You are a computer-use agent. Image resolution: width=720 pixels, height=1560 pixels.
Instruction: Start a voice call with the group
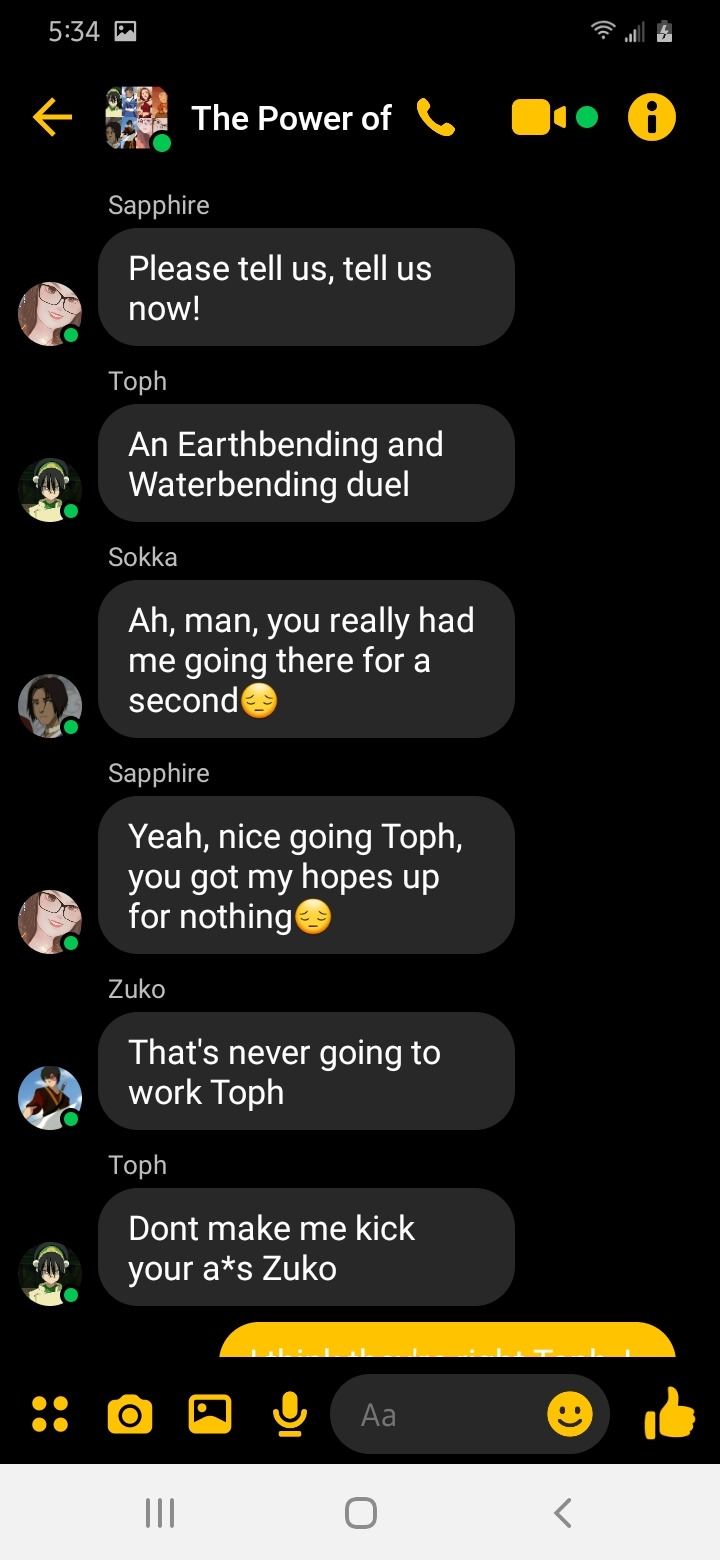(435, 118)
